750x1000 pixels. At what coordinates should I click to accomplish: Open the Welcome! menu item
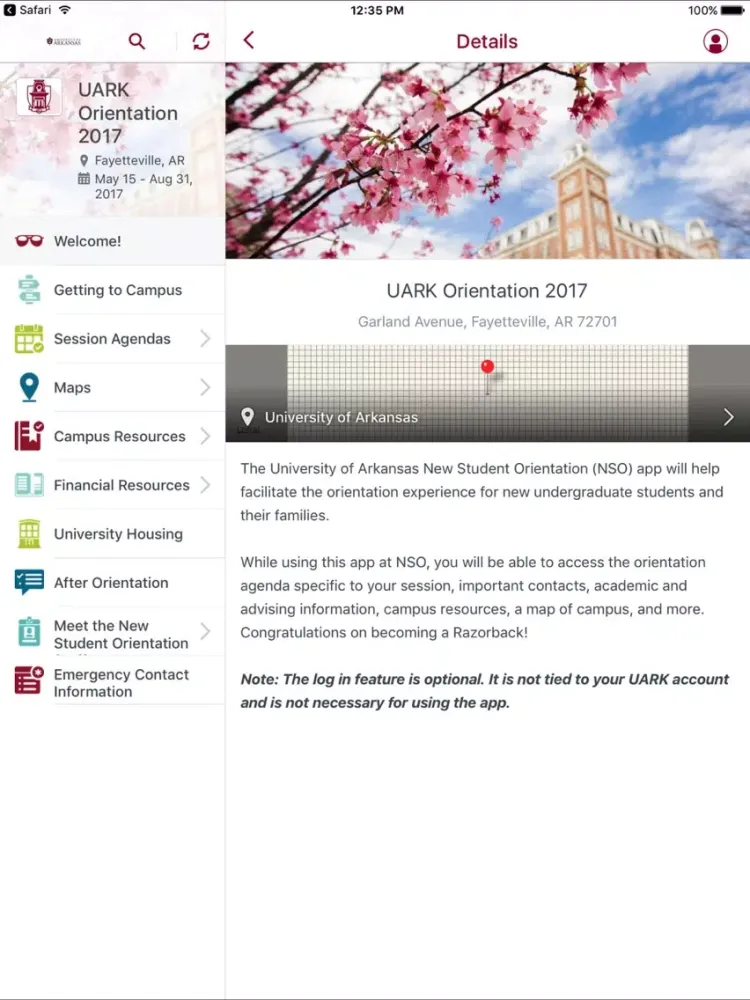[x=112, y=241]
